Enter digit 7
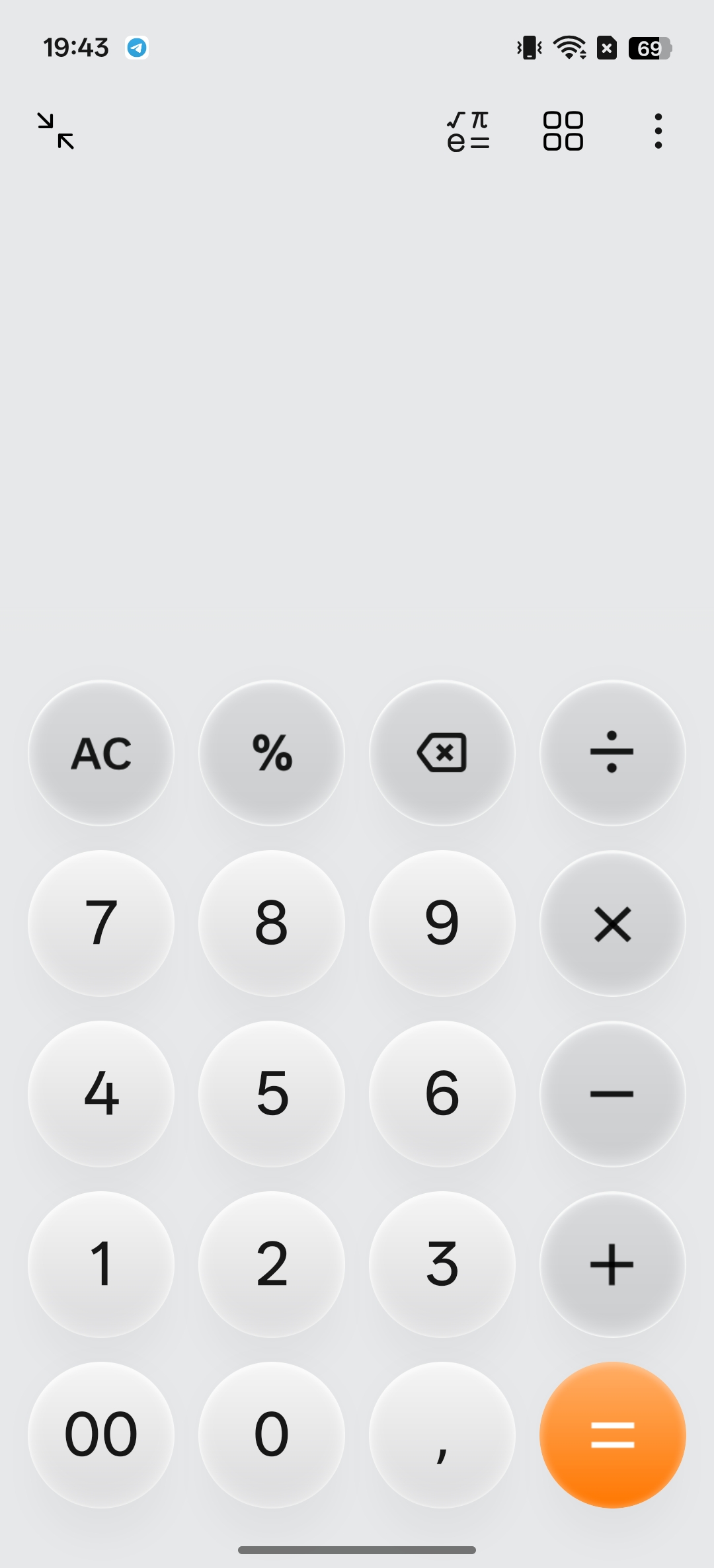Image resolution: width=714 pixels, height=1568 pixels. (101, 923)
